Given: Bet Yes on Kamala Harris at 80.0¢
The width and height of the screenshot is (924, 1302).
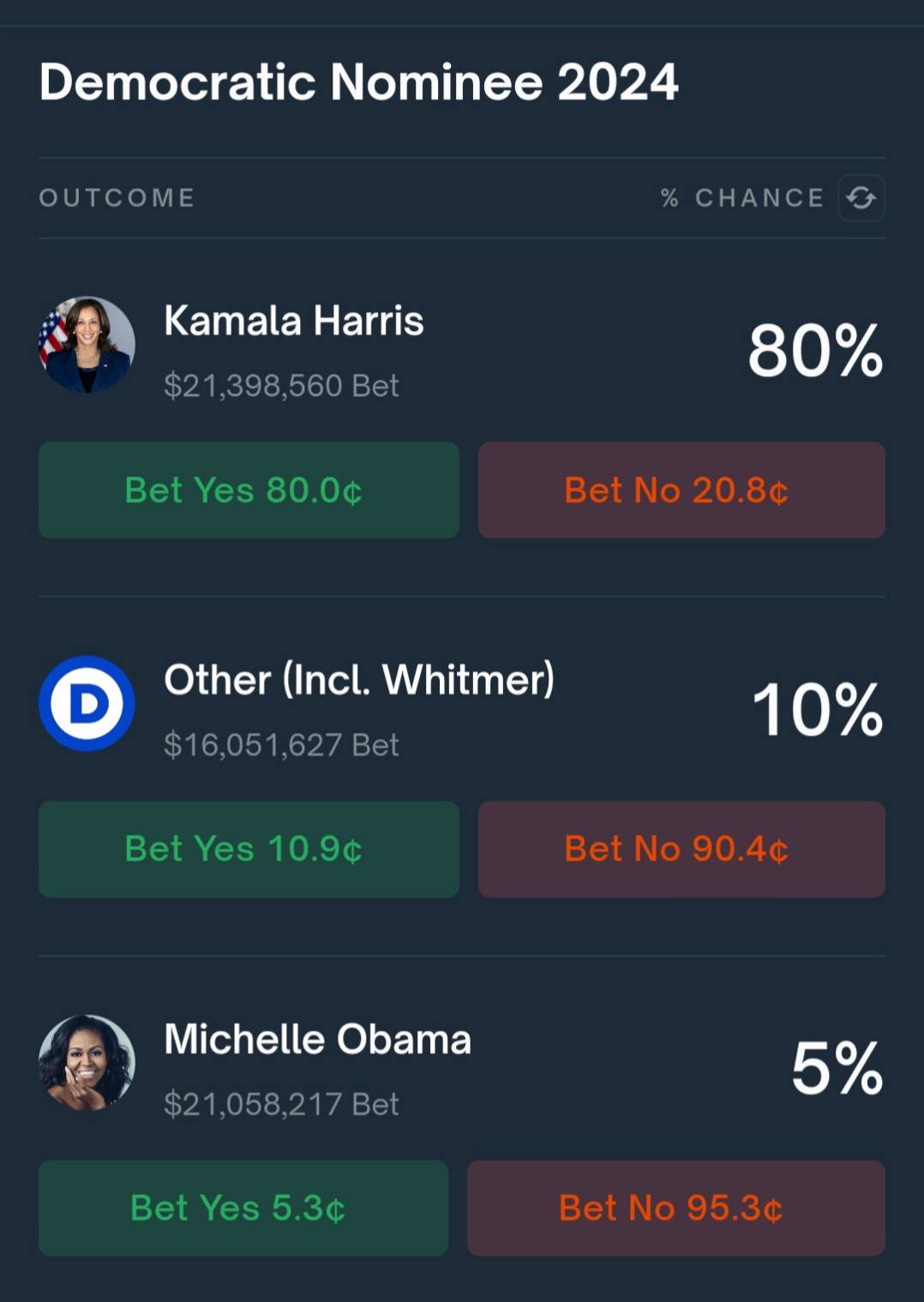Looking at the screenshot, I should (249, 490).
